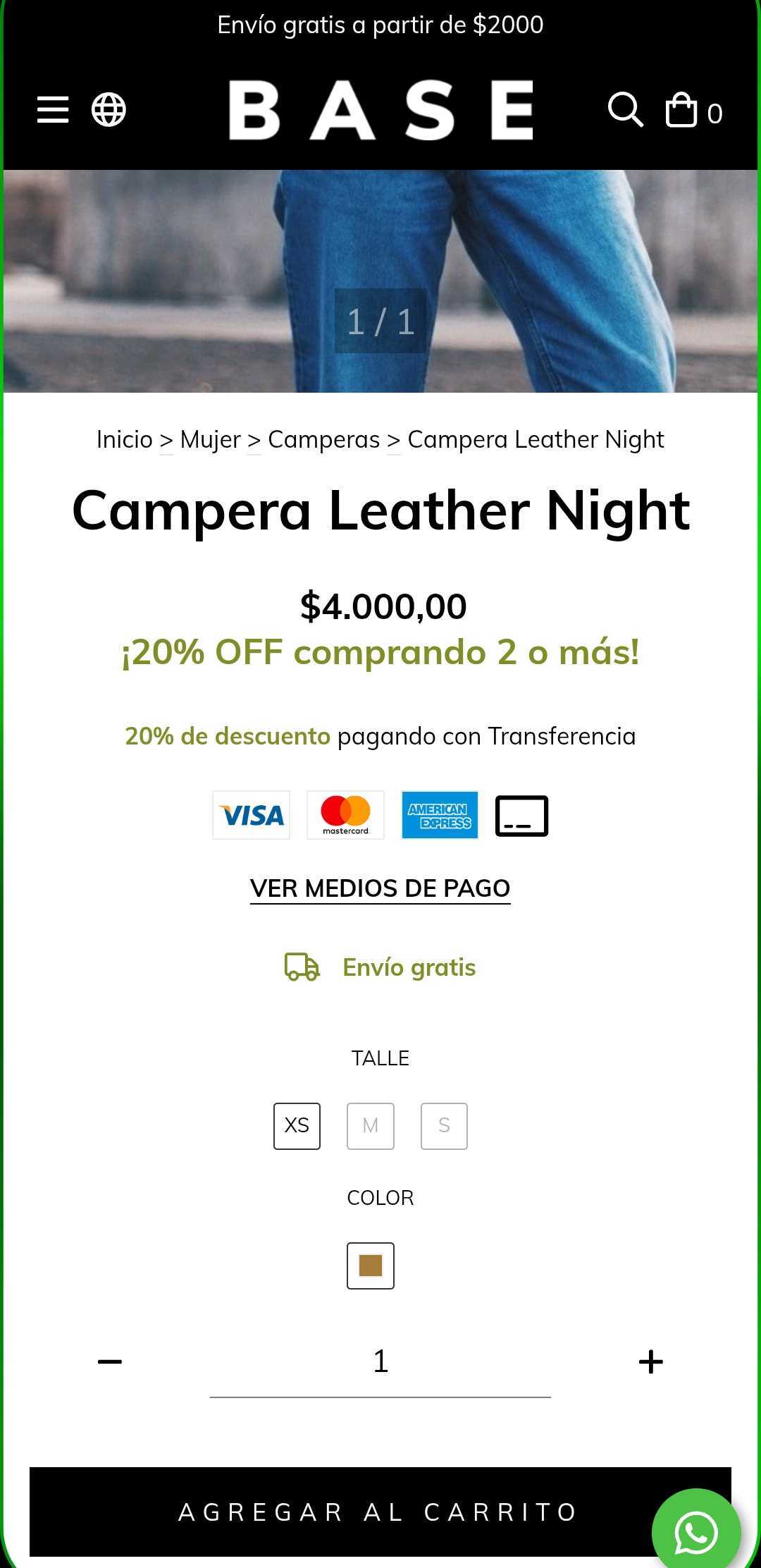
Task: Tap the BASE logo to go home
Action: 380,110
